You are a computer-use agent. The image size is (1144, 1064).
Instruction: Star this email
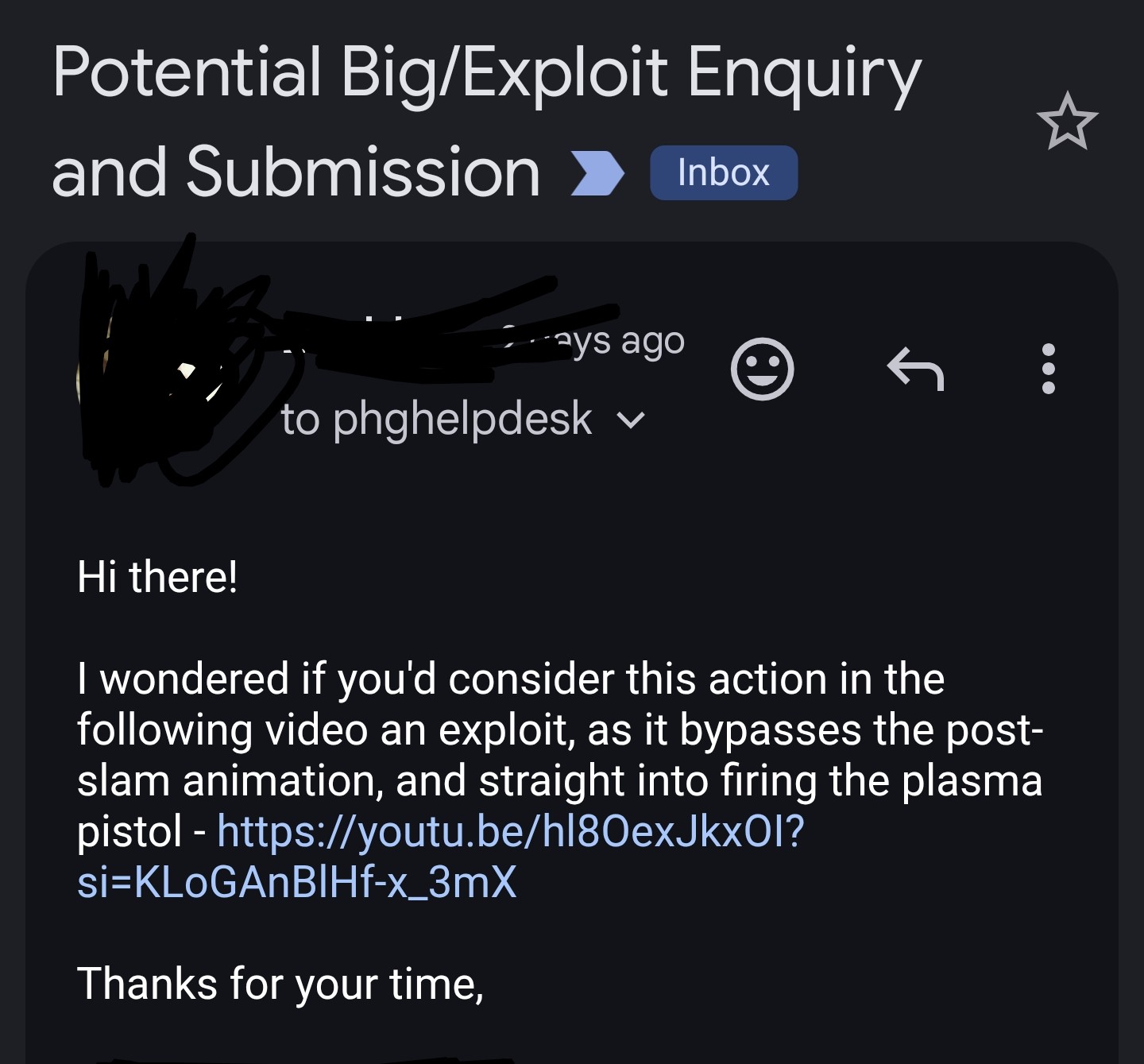point(1067,122)
